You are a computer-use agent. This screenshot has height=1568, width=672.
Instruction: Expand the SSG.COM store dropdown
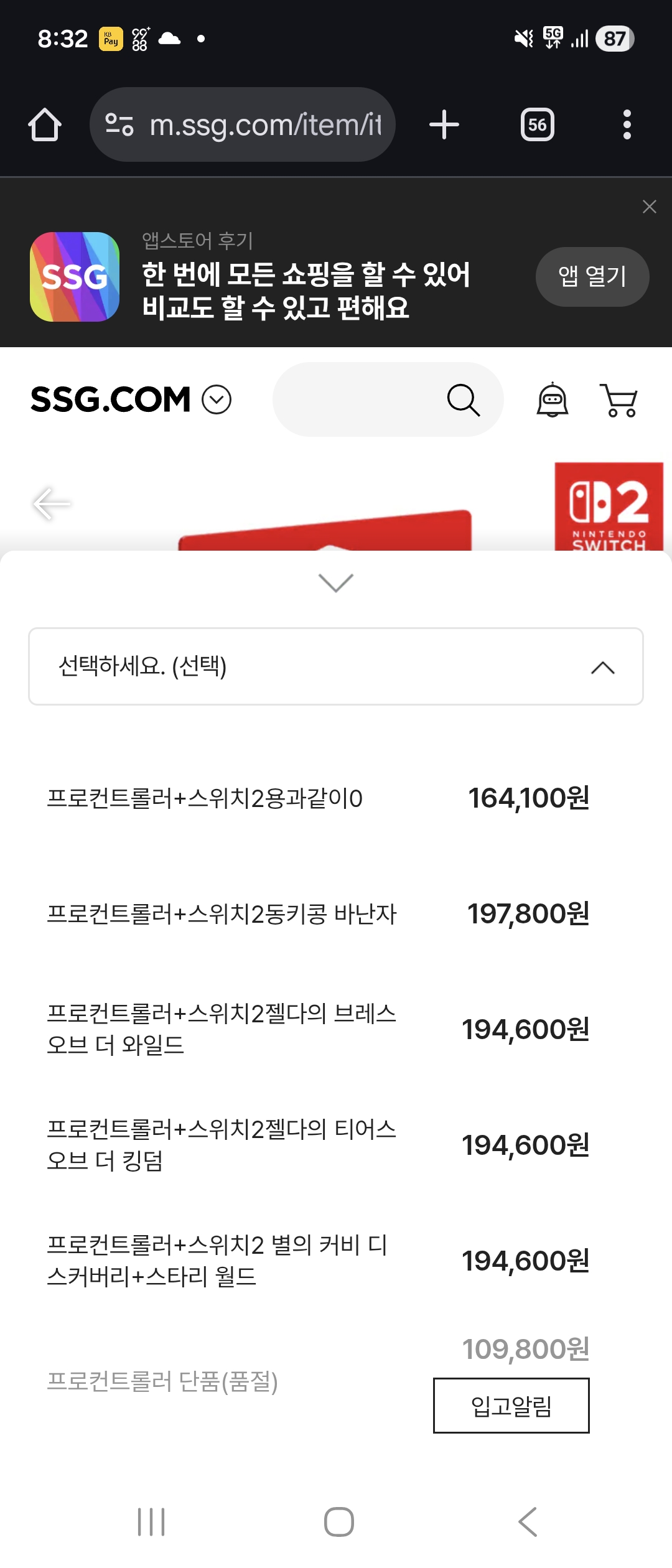pyautogui.click(x=217, y=399)
